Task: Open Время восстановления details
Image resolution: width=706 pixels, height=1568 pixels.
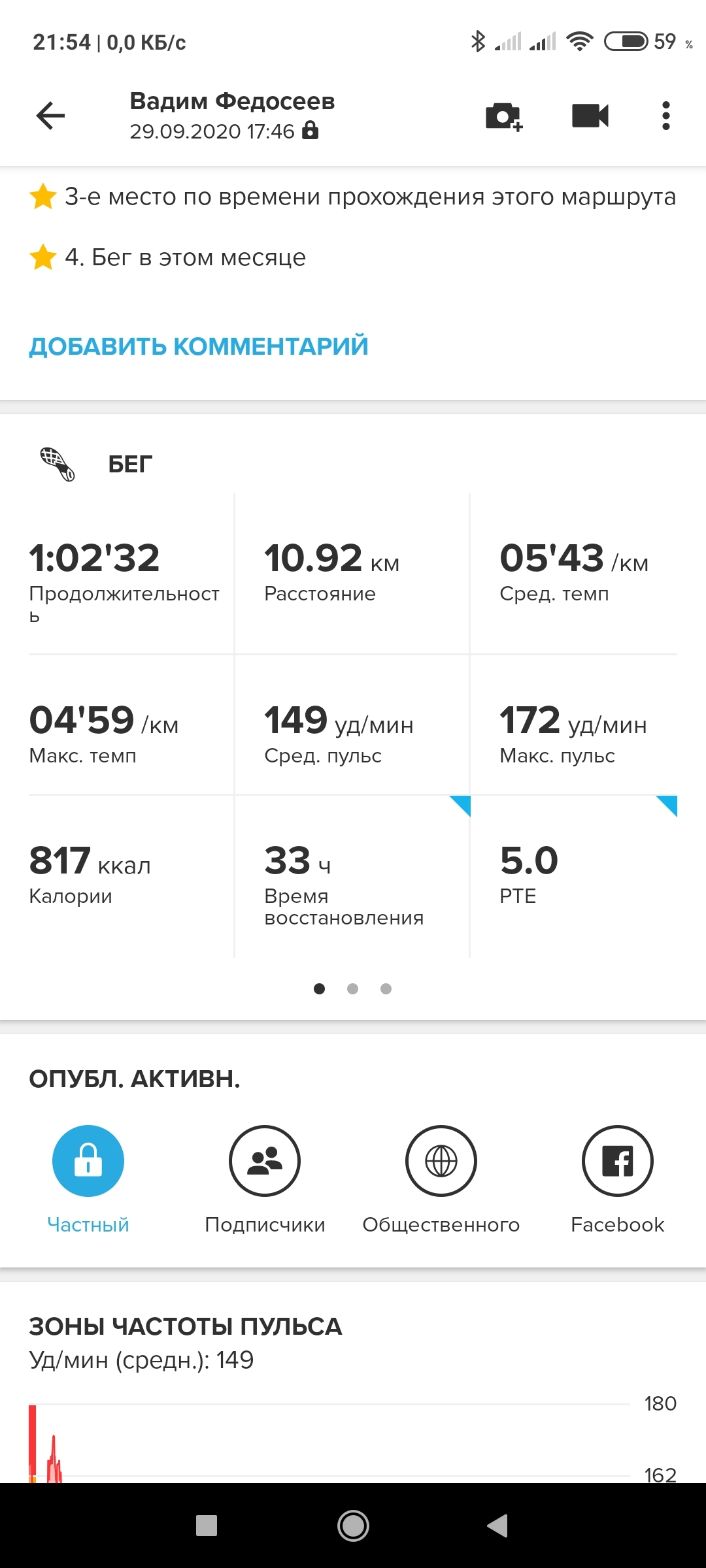Action: point(352,879)
